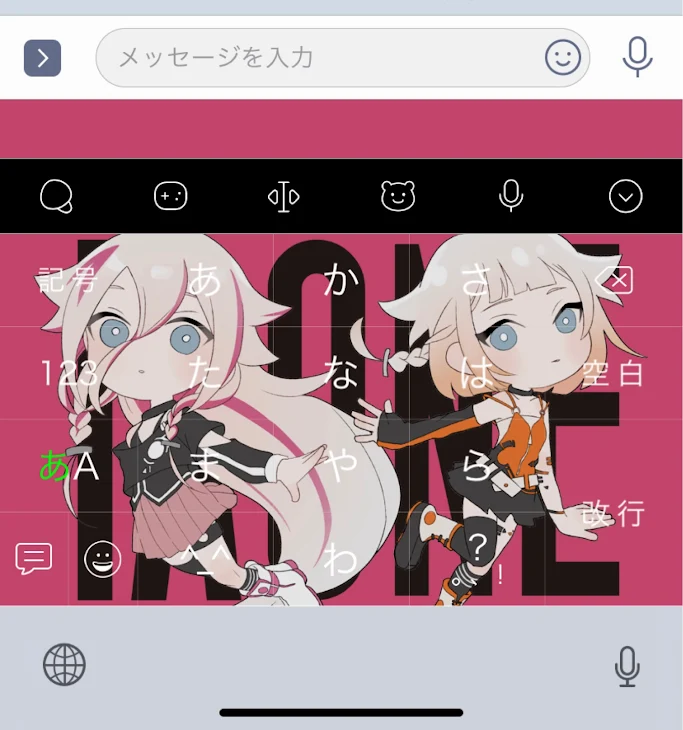Image resolution: width=683 pixels, height=730 pixels.
Task: Open the game controller icon in keyboard toolbar
Action: point(170,196)
